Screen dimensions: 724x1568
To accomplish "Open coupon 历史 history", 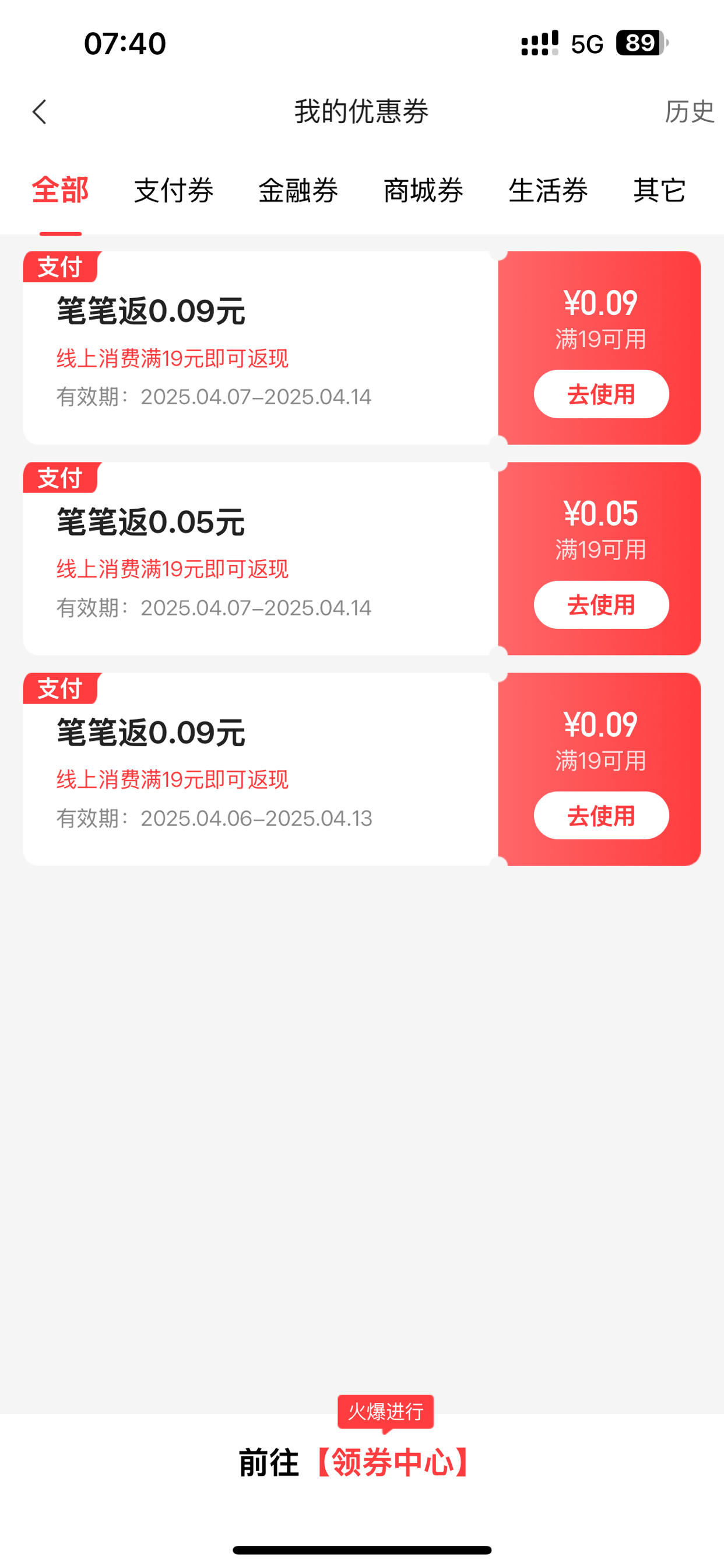I will pos(688,112).
